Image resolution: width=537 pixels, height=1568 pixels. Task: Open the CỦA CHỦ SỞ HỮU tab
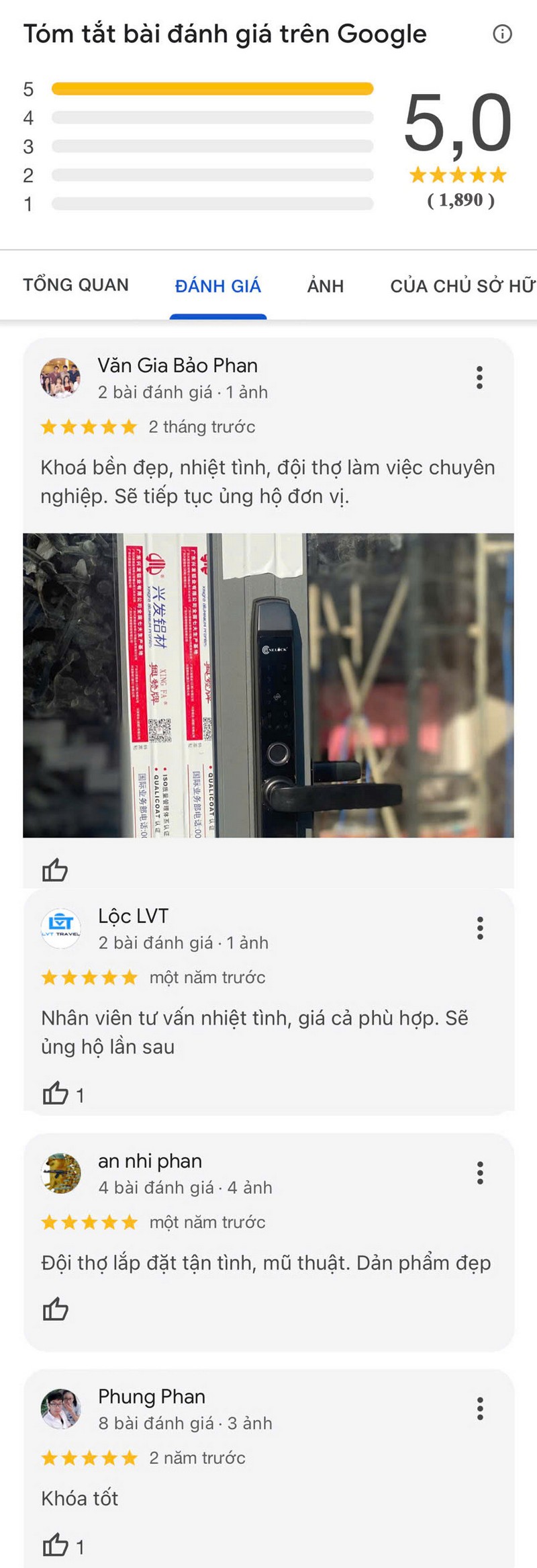462,286
